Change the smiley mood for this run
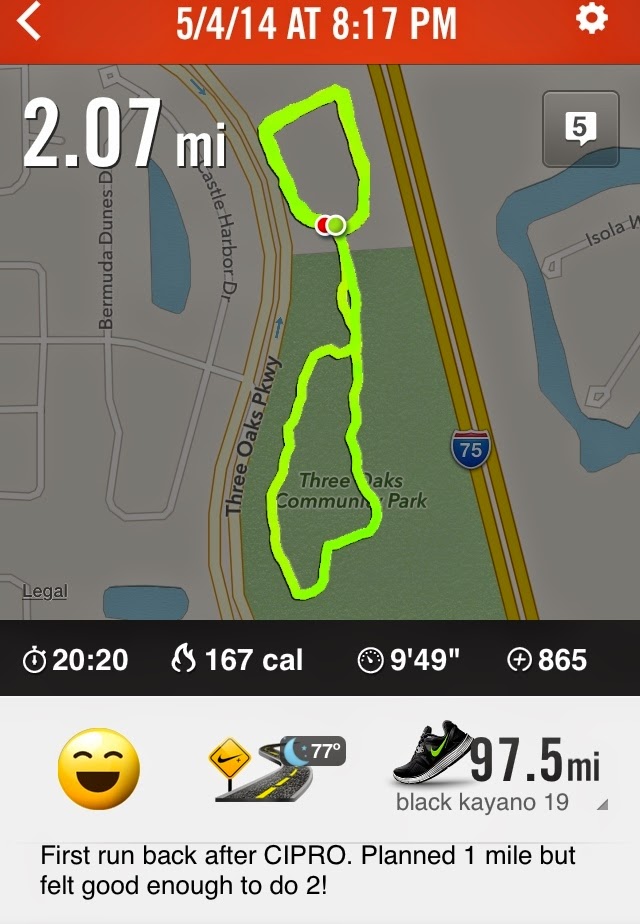 pyautogui.click(x=99, y=768)
